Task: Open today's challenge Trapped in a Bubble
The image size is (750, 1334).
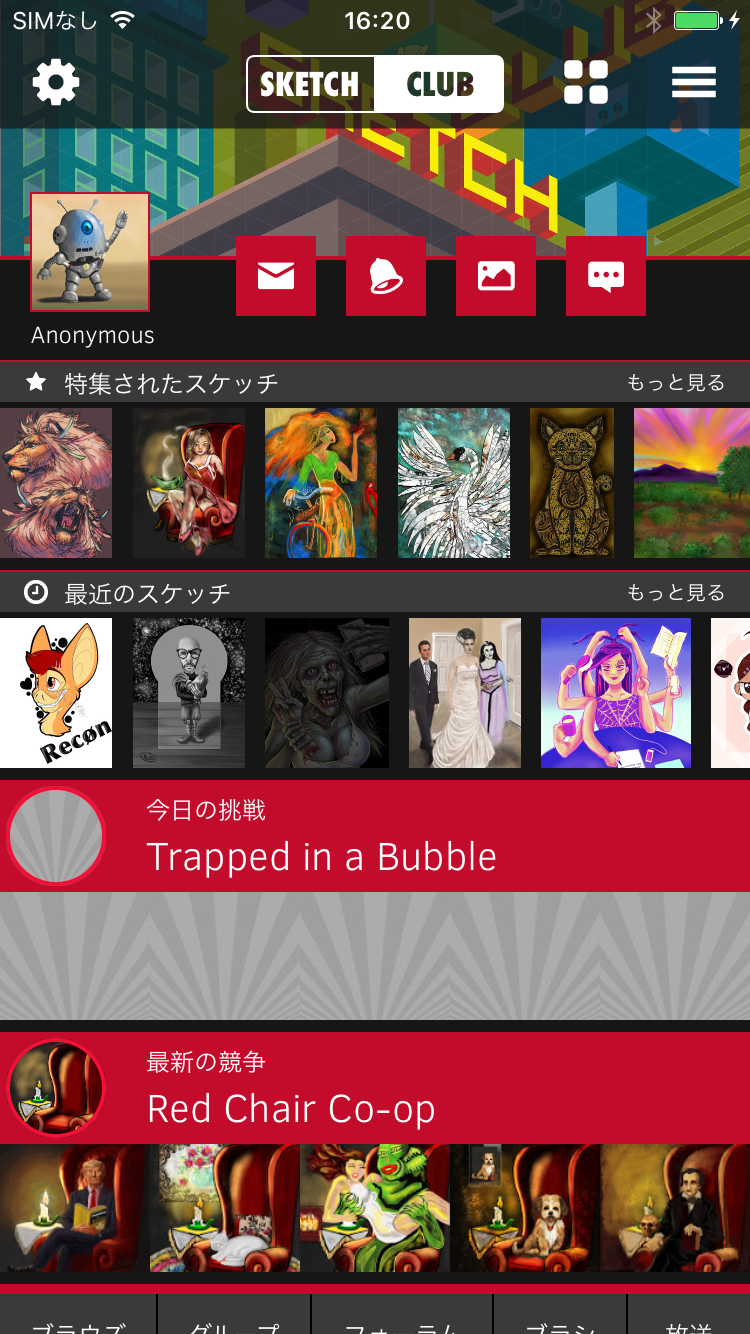Action: pyautogui.click(x=375, y=838)
